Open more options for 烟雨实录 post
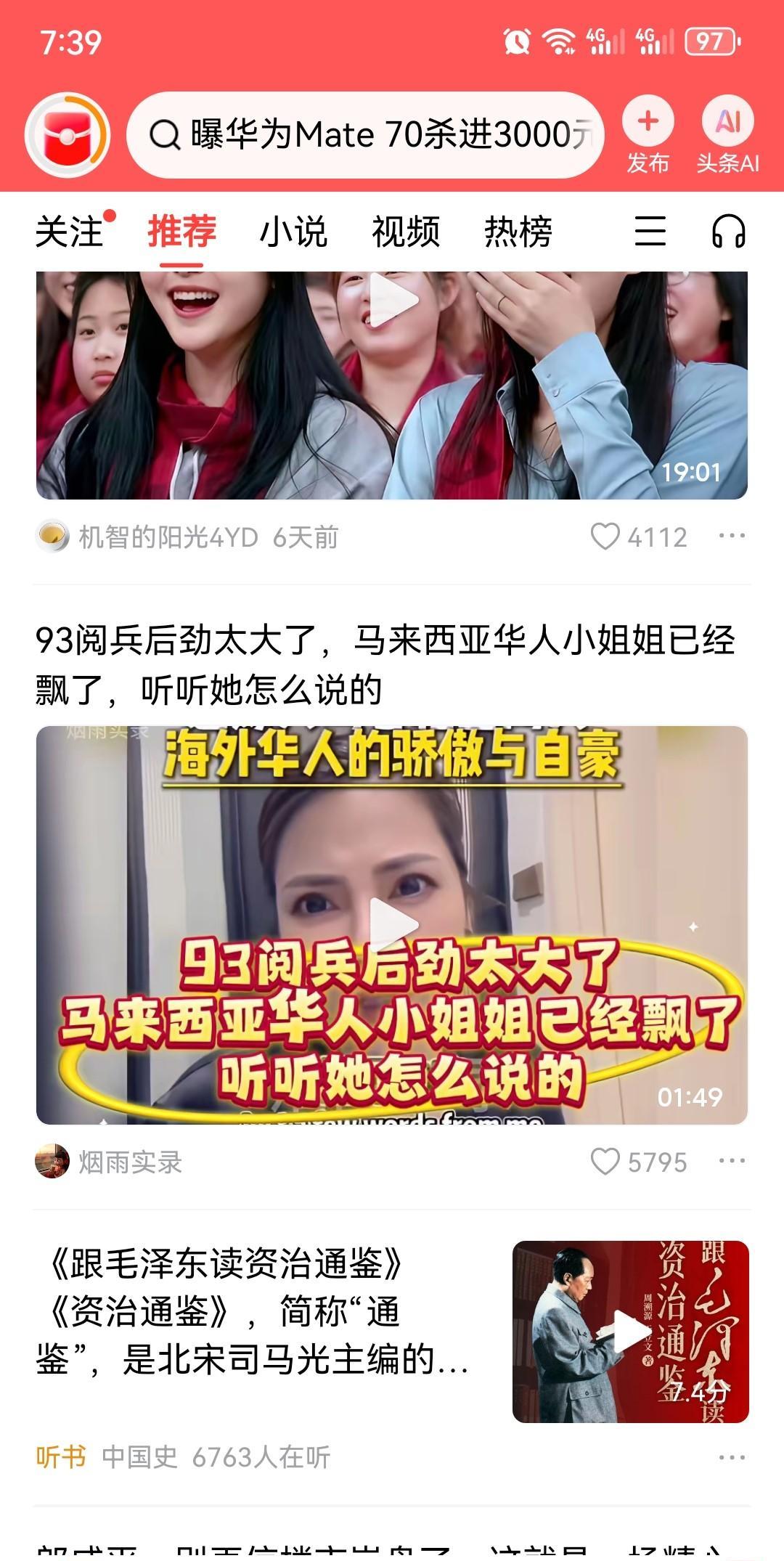 tap(731, 1161)
